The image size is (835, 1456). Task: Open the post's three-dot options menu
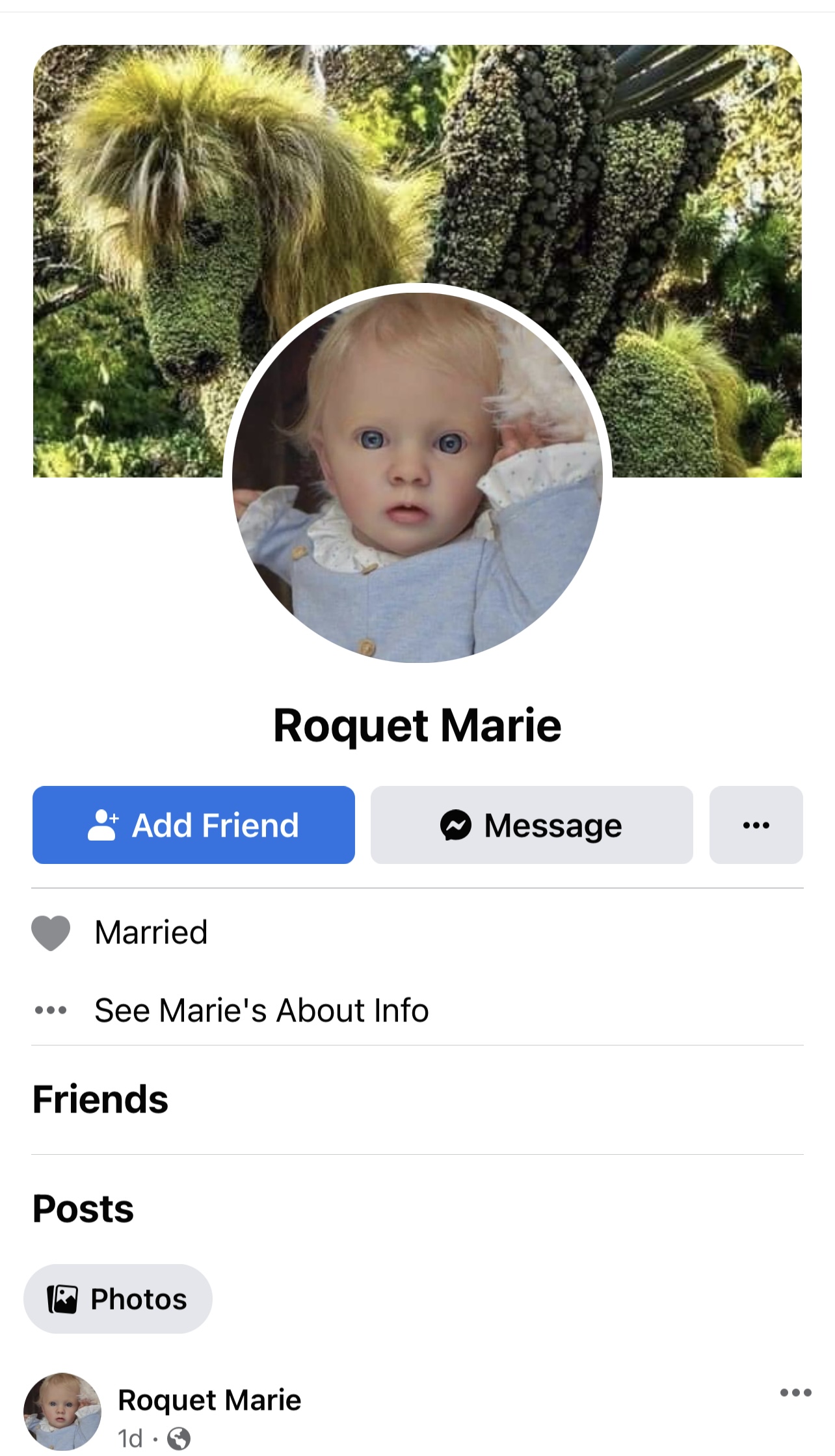796,1392
